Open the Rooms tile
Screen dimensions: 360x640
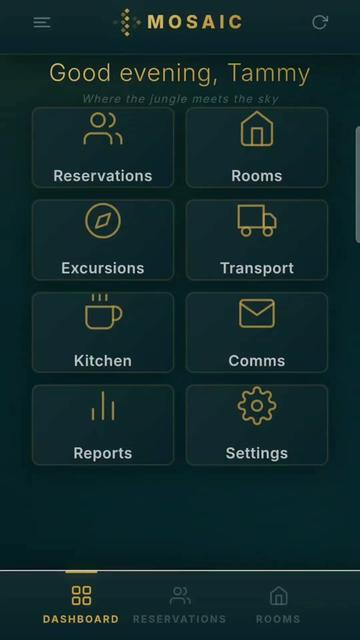[257, 147]
